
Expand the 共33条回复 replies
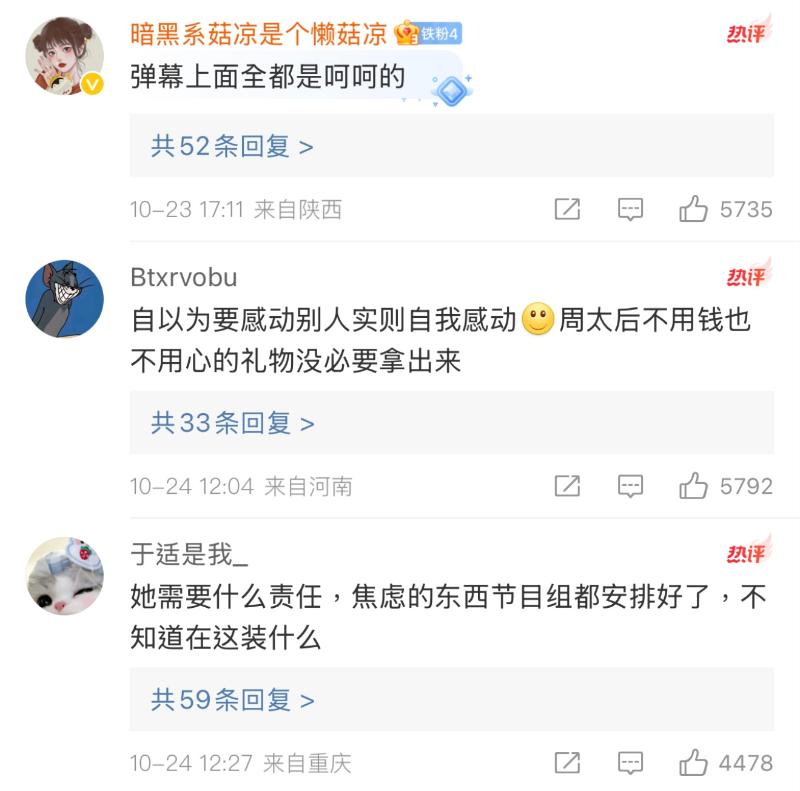click(232, 424)
